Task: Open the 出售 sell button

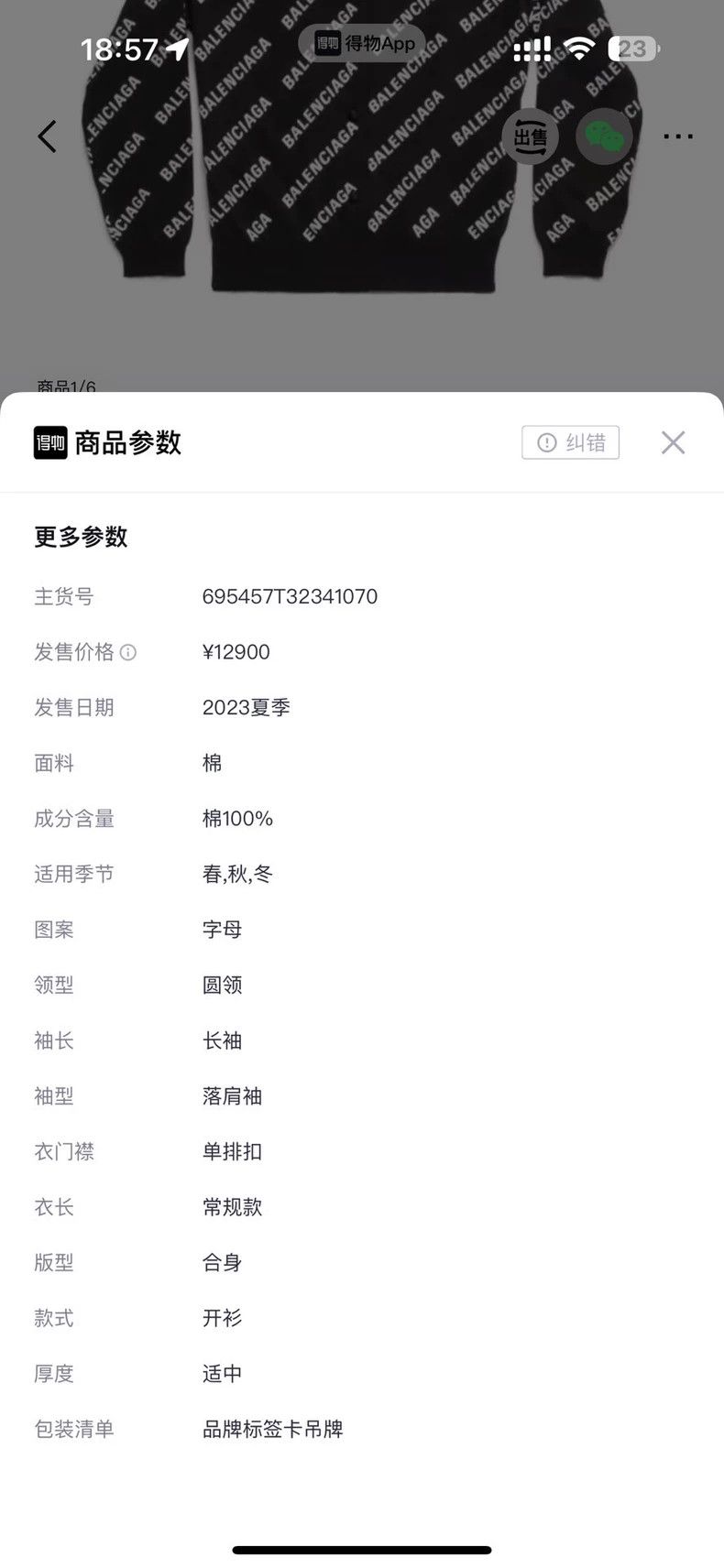Action: pyautogui.click(x=530, y=136)
